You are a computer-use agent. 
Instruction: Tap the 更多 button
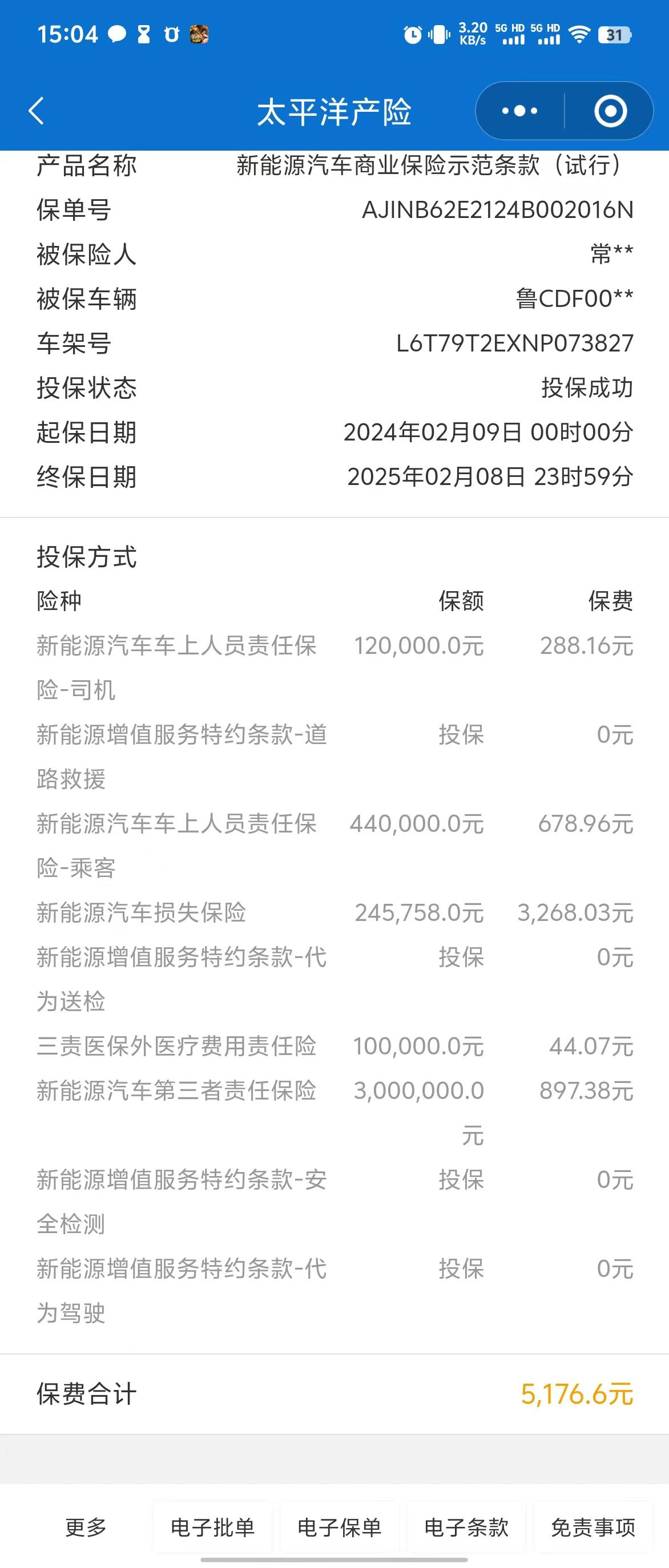[86, 1526]
